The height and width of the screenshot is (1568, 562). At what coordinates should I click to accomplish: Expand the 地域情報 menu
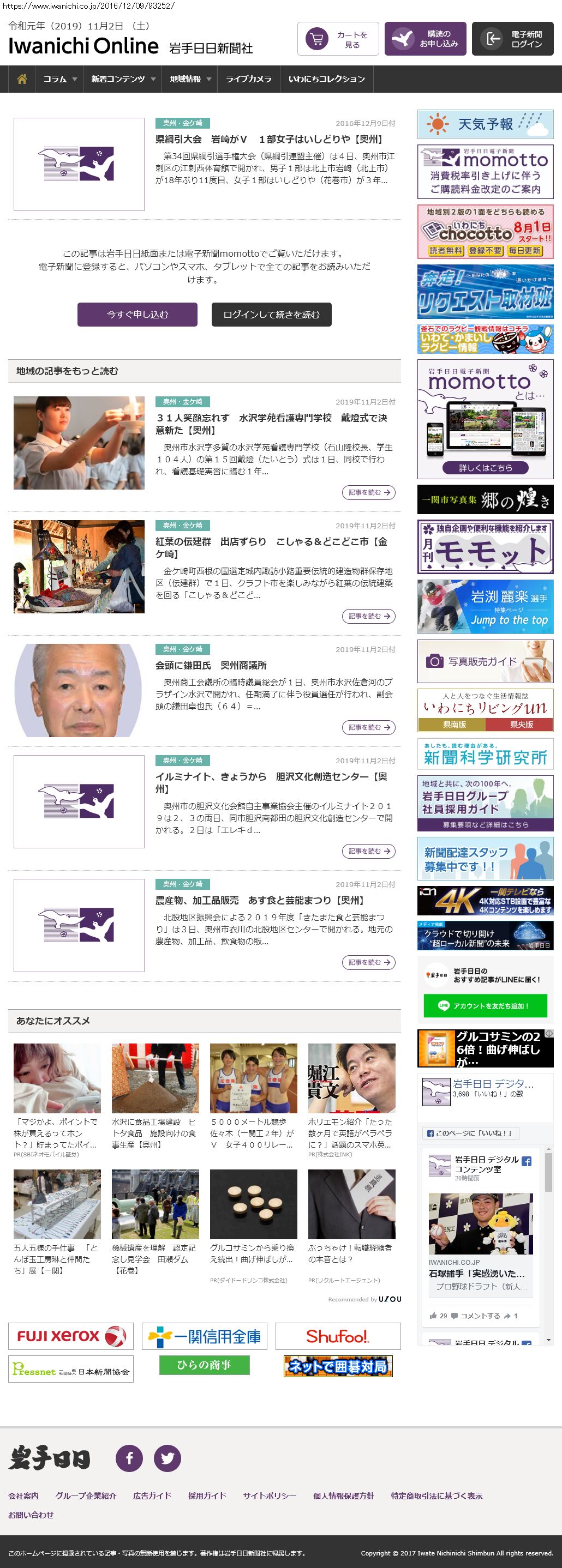[x=190, y=79]
